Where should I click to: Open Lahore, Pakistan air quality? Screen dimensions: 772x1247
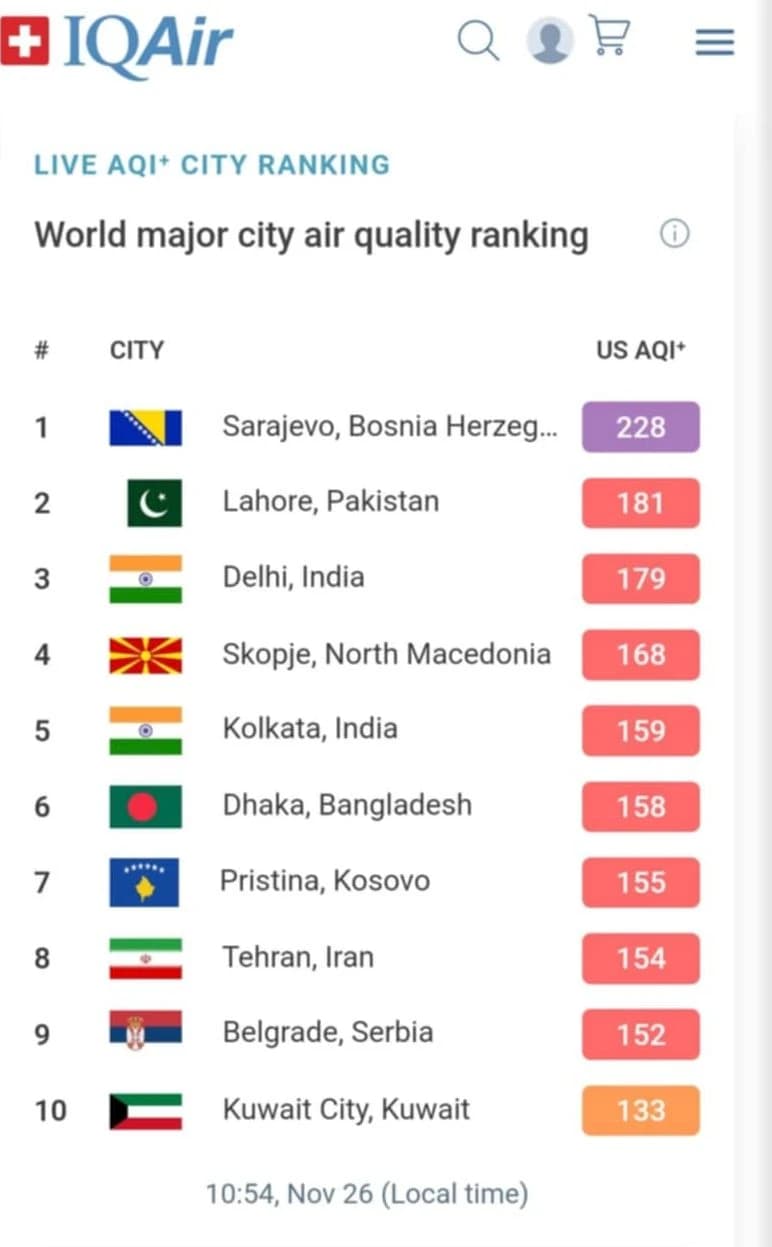click(366, 502)
